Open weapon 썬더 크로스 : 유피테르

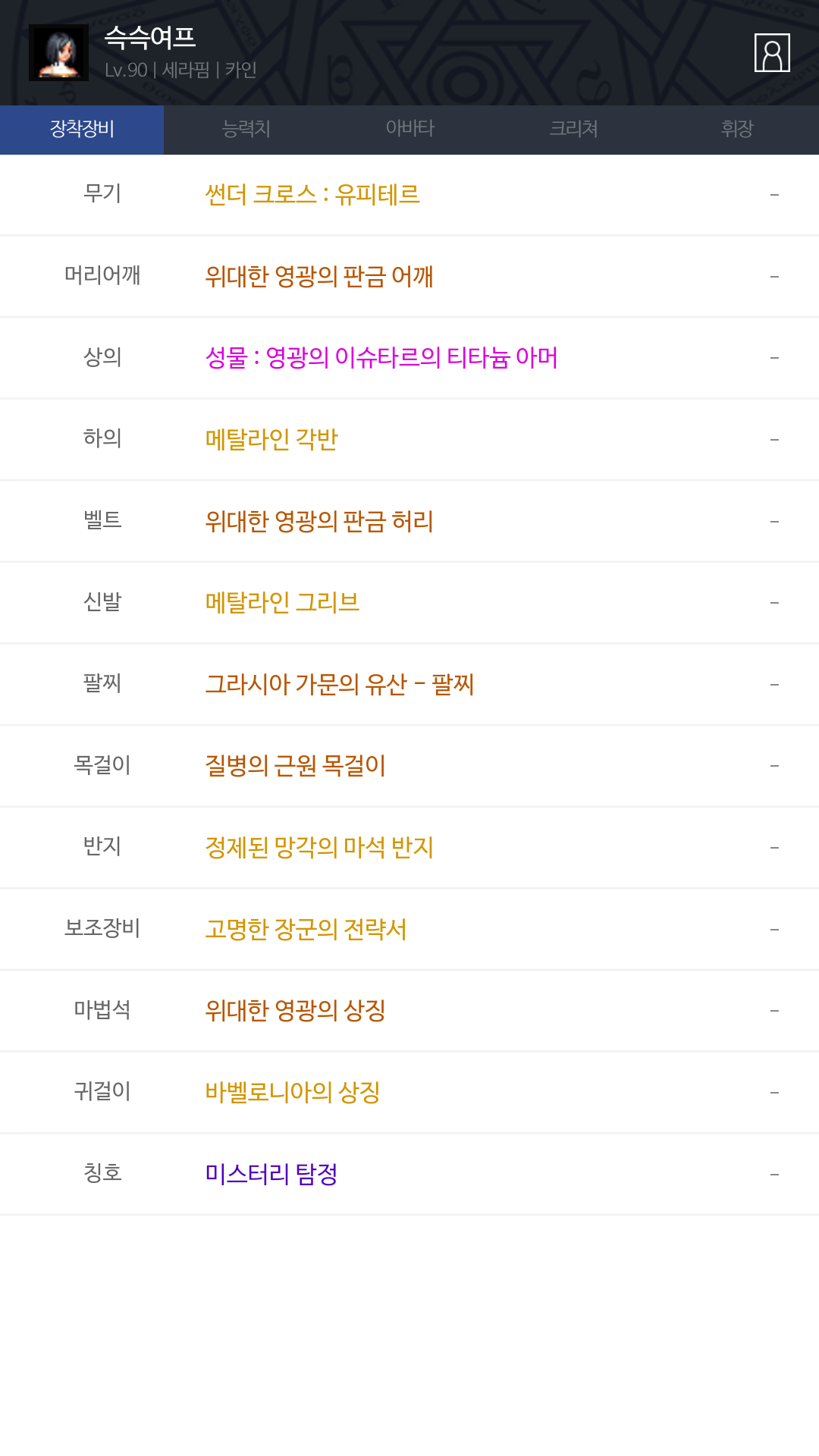tap(312, 195)
